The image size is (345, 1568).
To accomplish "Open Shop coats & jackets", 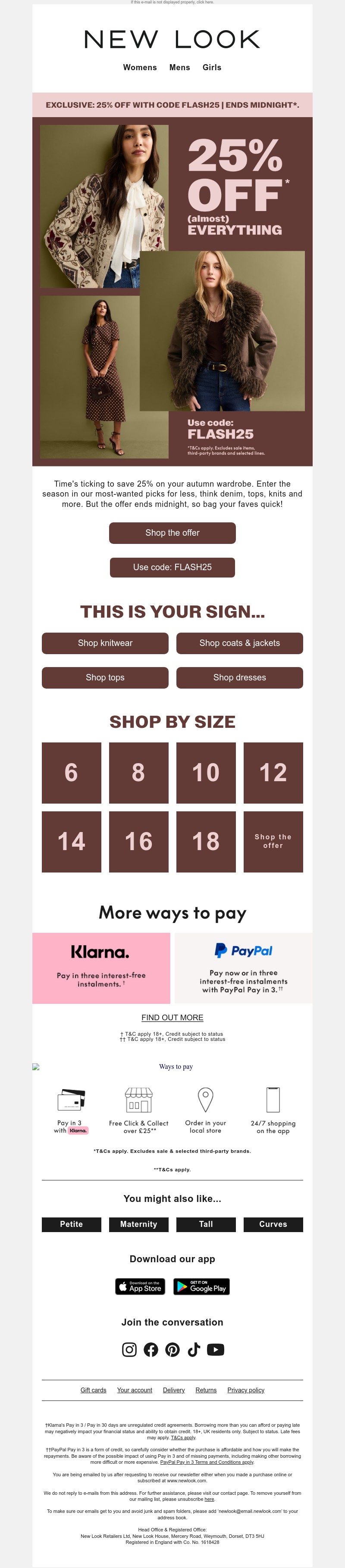I will pyautogui.click(x=239, y=643).
